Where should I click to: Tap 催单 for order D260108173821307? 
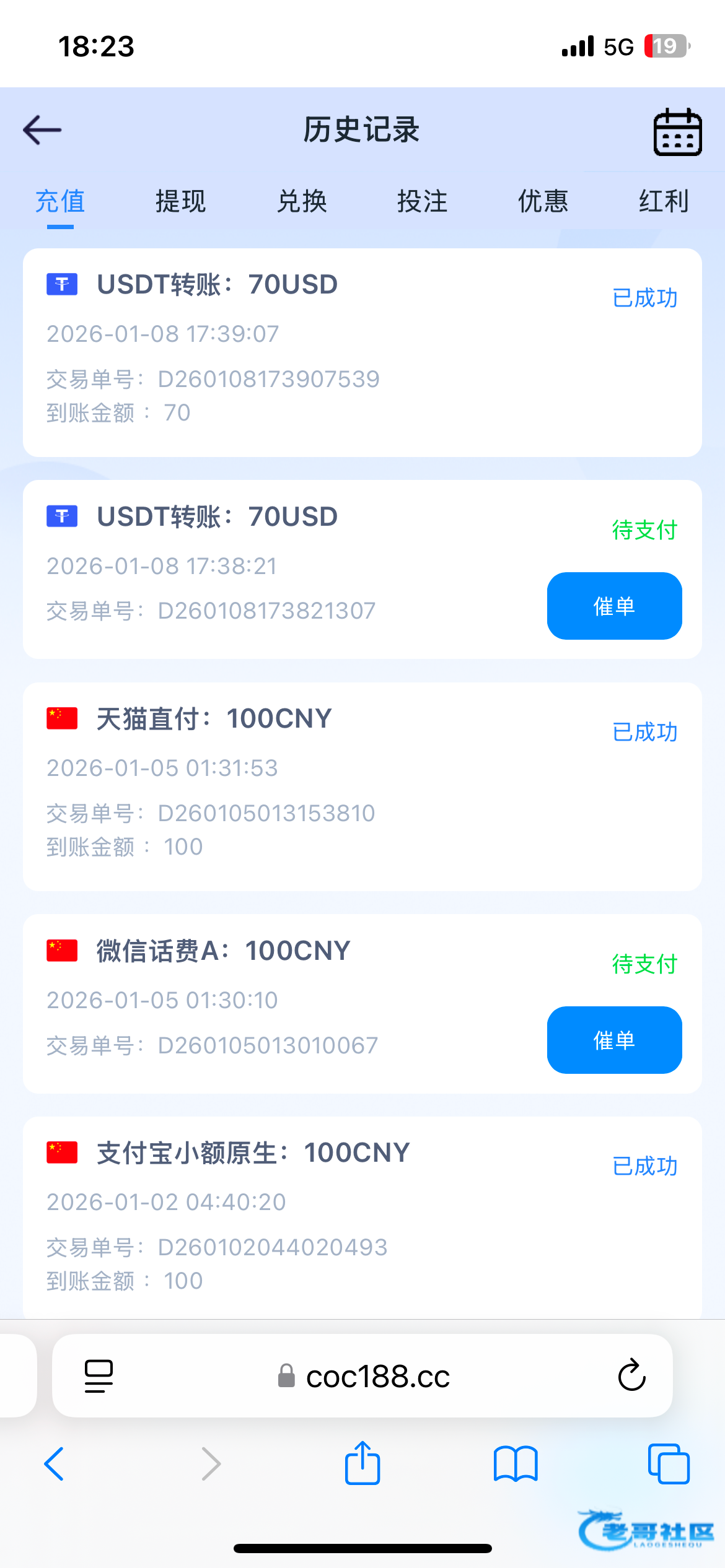pos(614,606)
